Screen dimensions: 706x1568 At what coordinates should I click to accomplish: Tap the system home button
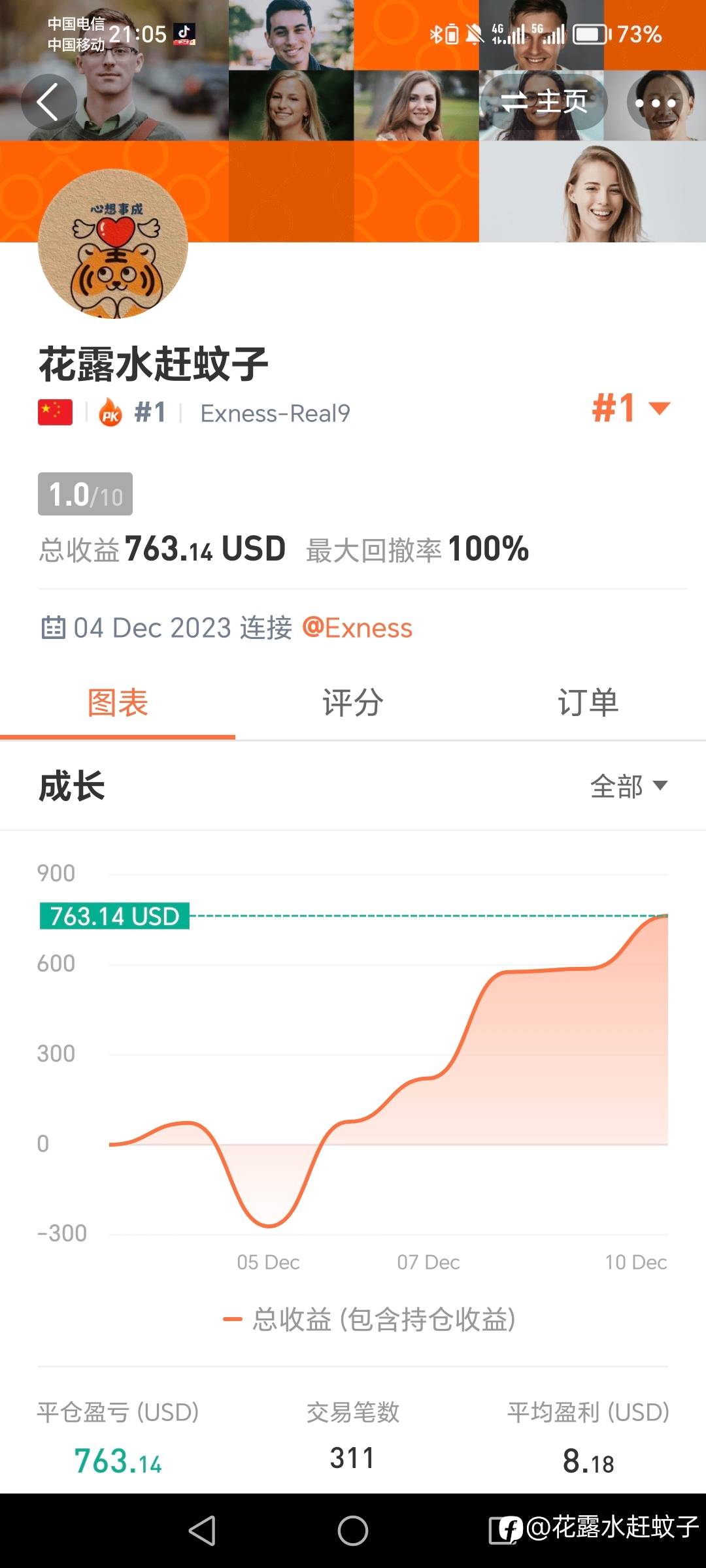tap(353, 1530)
